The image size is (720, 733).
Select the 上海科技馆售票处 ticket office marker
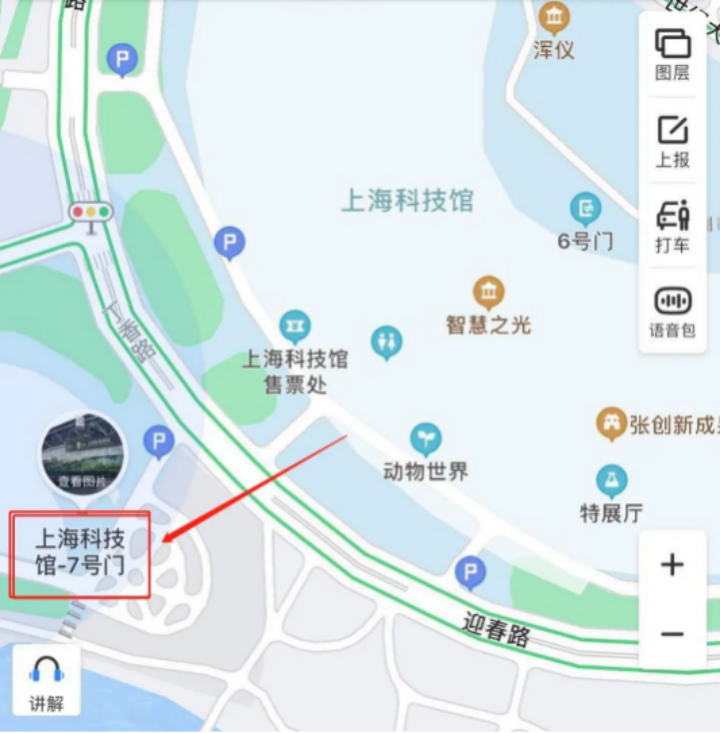click(x=295, y=327)
